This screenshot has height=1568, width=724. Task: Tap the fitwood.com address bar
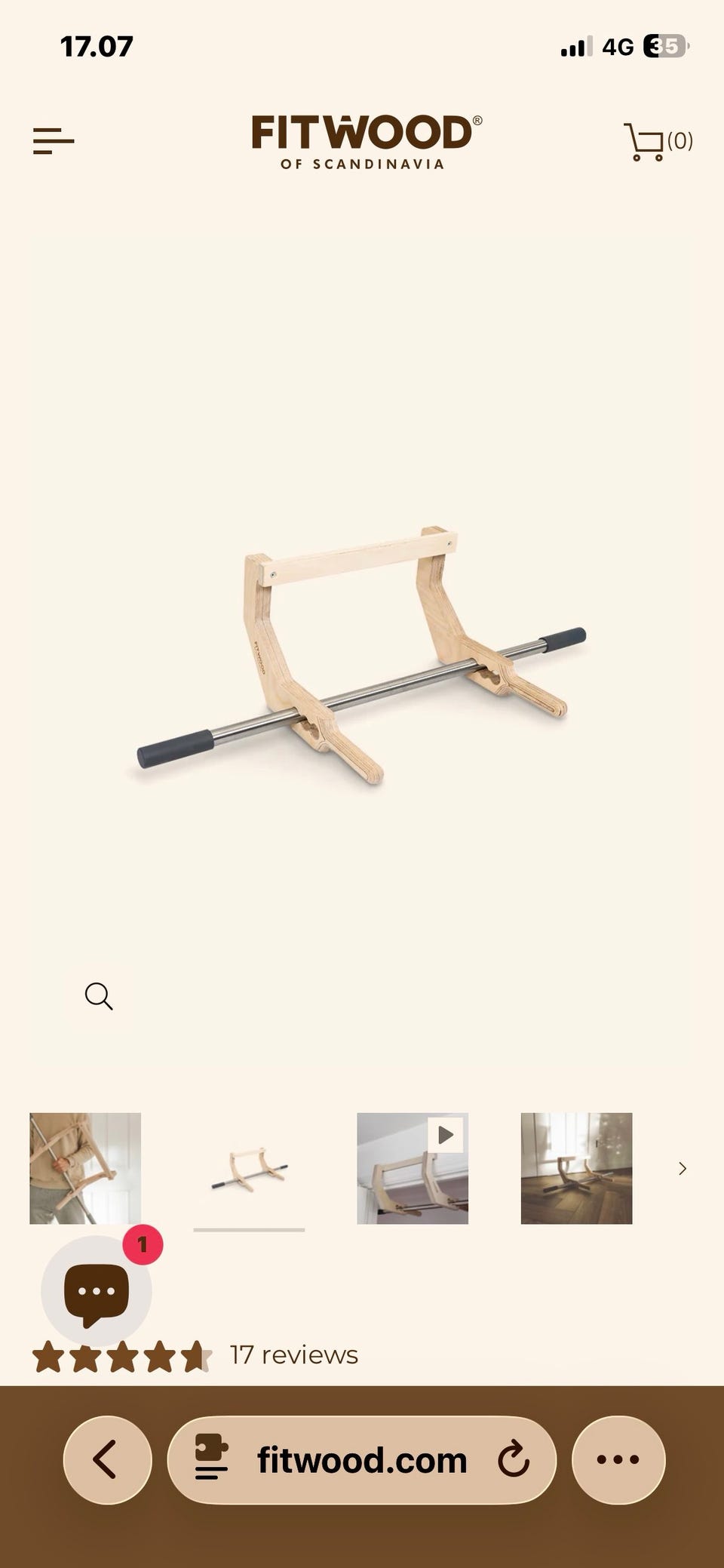click(362, 1460)
